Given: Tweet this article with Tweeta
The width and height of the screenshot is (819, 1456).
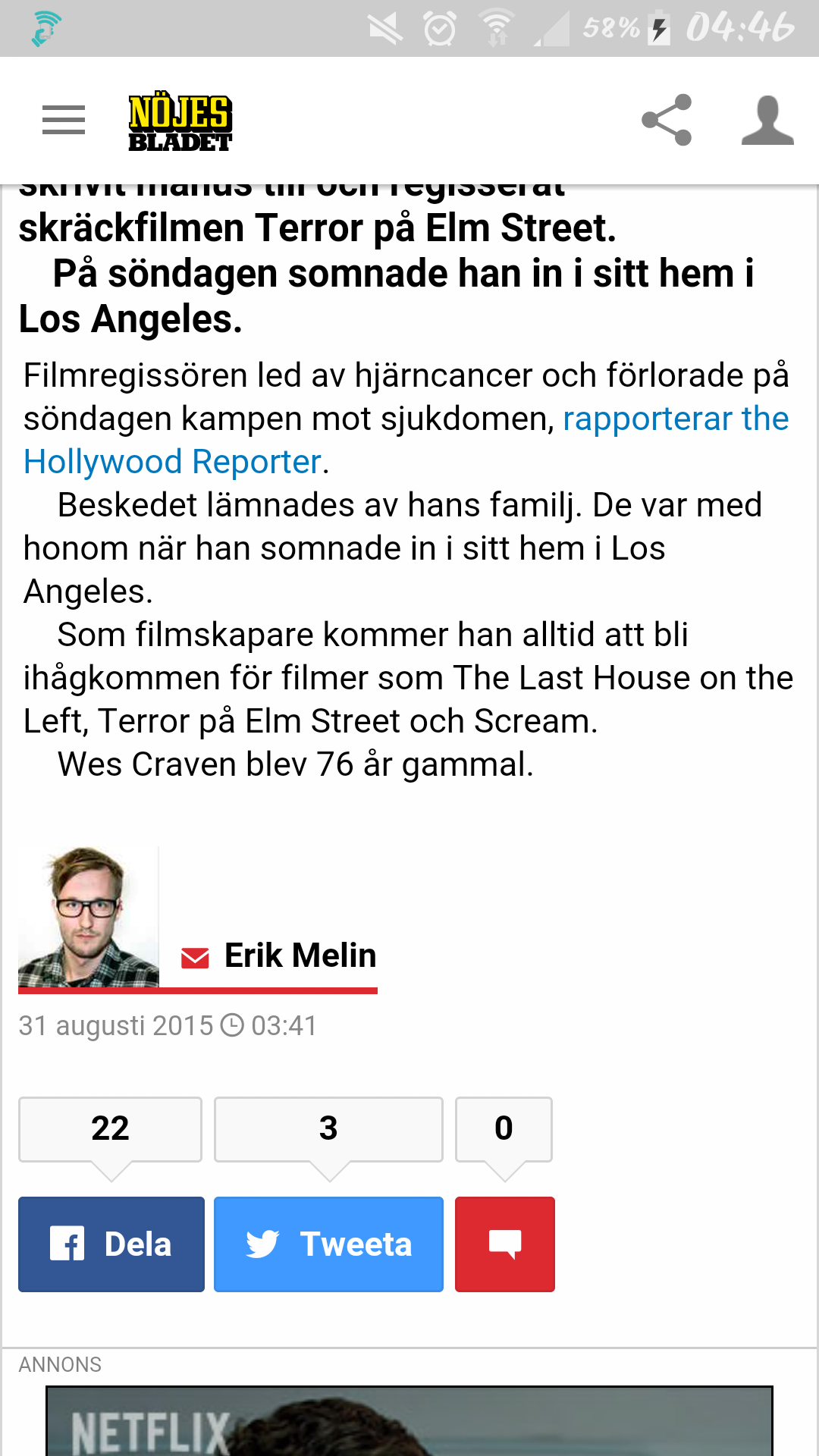Looking at the screenshot, I should coord(328,1244).
